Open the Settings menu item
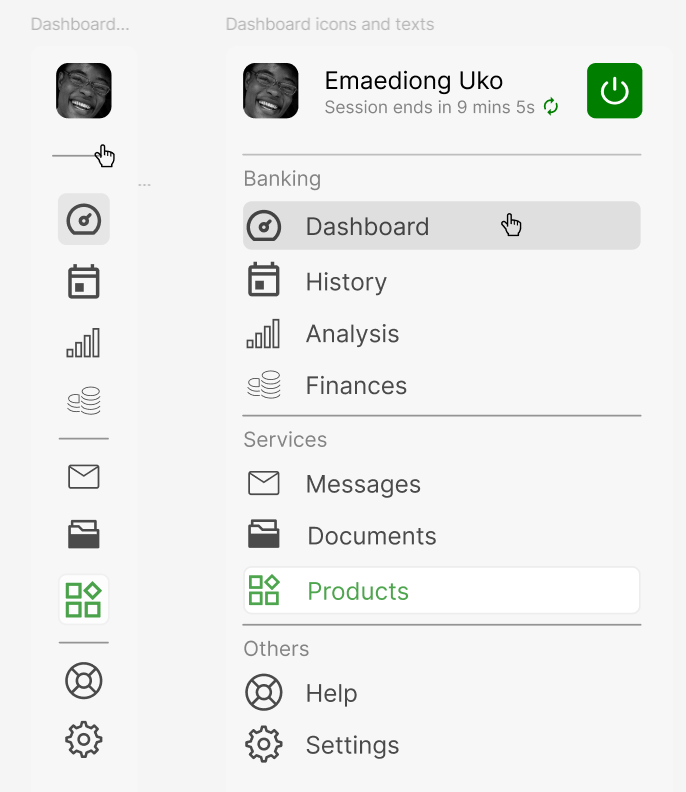The image size is (686, 792). pos(352,745)
